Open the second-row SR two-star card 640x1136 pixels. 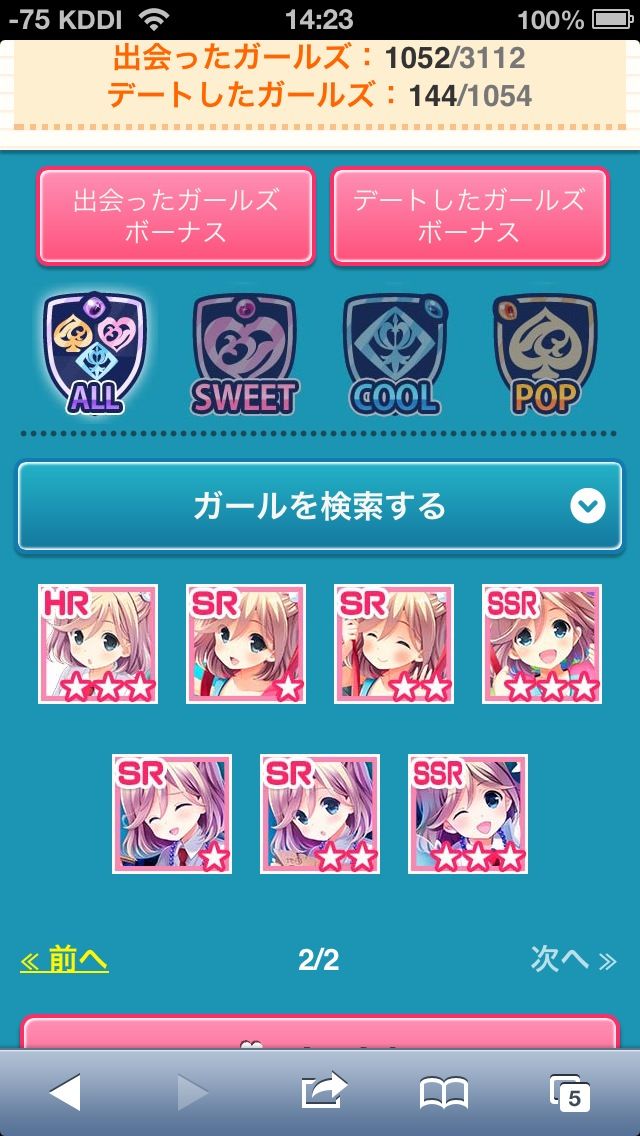320,814
